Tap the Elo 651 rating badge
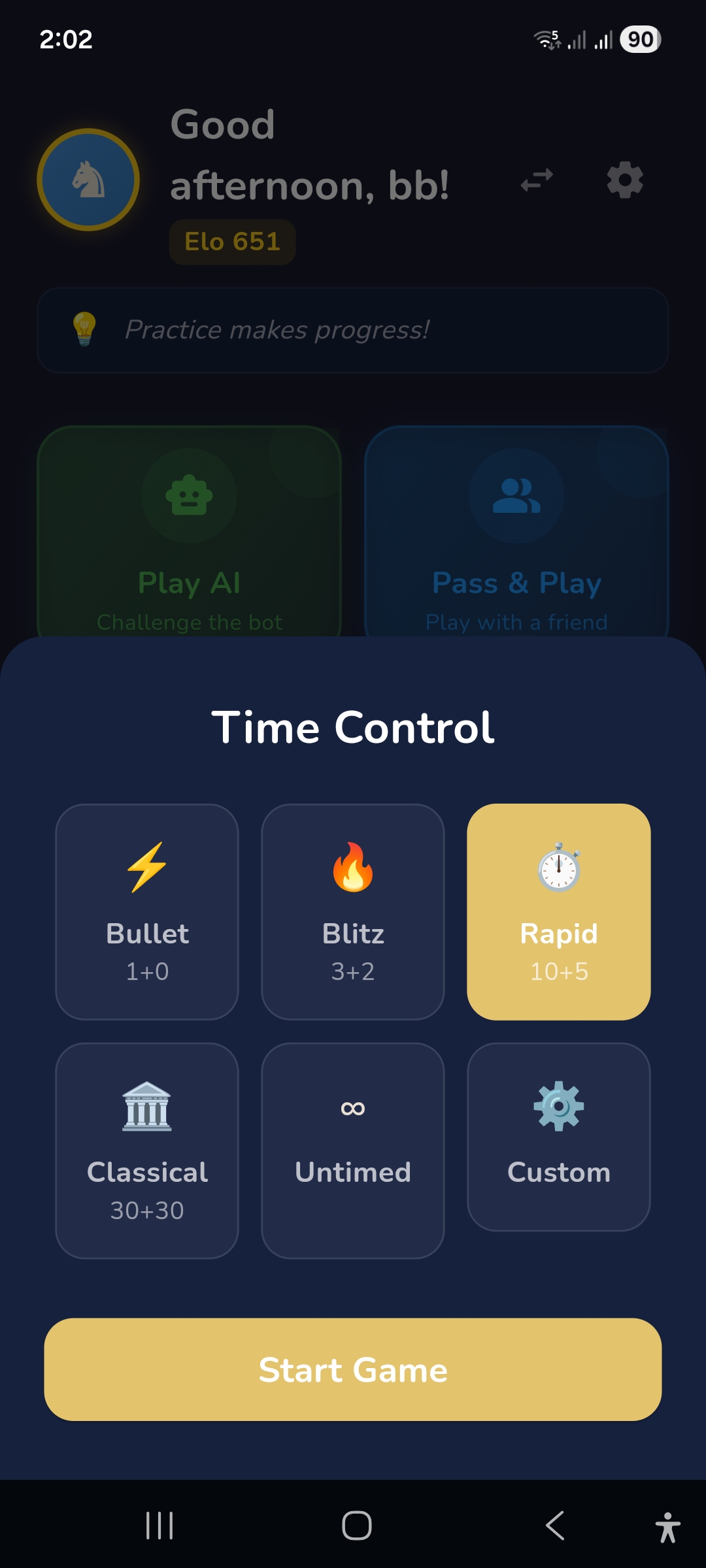The image size is (706, 1568). tap(232, 241)
